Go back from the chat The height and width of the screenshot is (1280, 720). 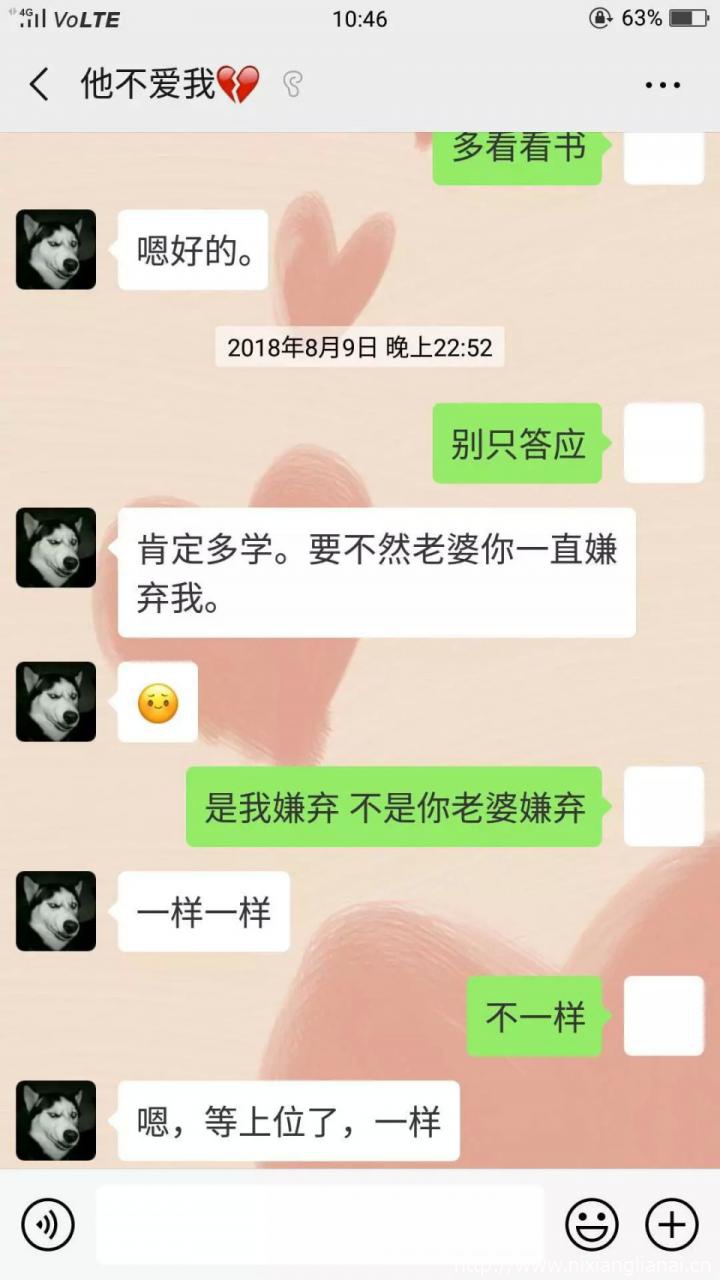pyautogui.click(x=39, y=85)
